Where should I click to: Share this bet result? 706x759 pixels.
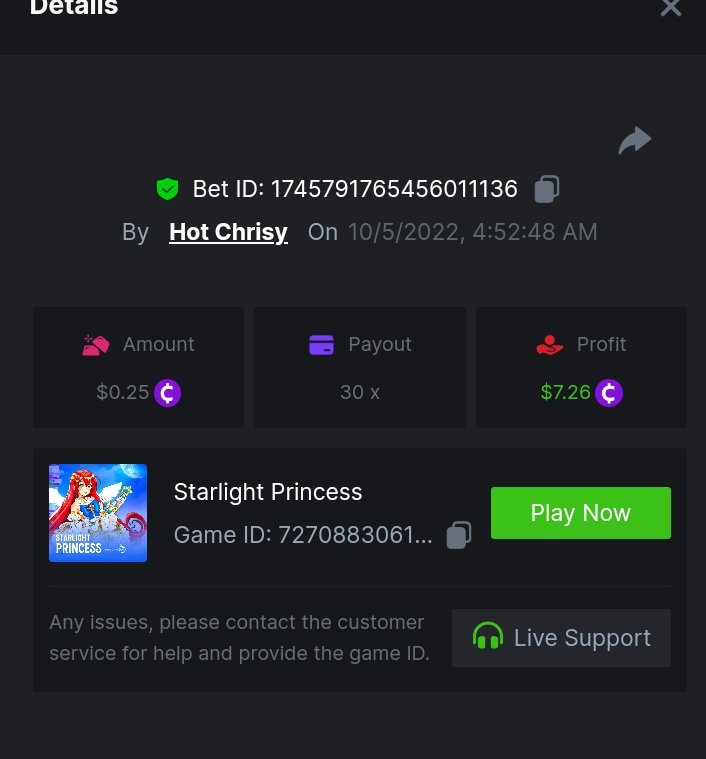634,141
